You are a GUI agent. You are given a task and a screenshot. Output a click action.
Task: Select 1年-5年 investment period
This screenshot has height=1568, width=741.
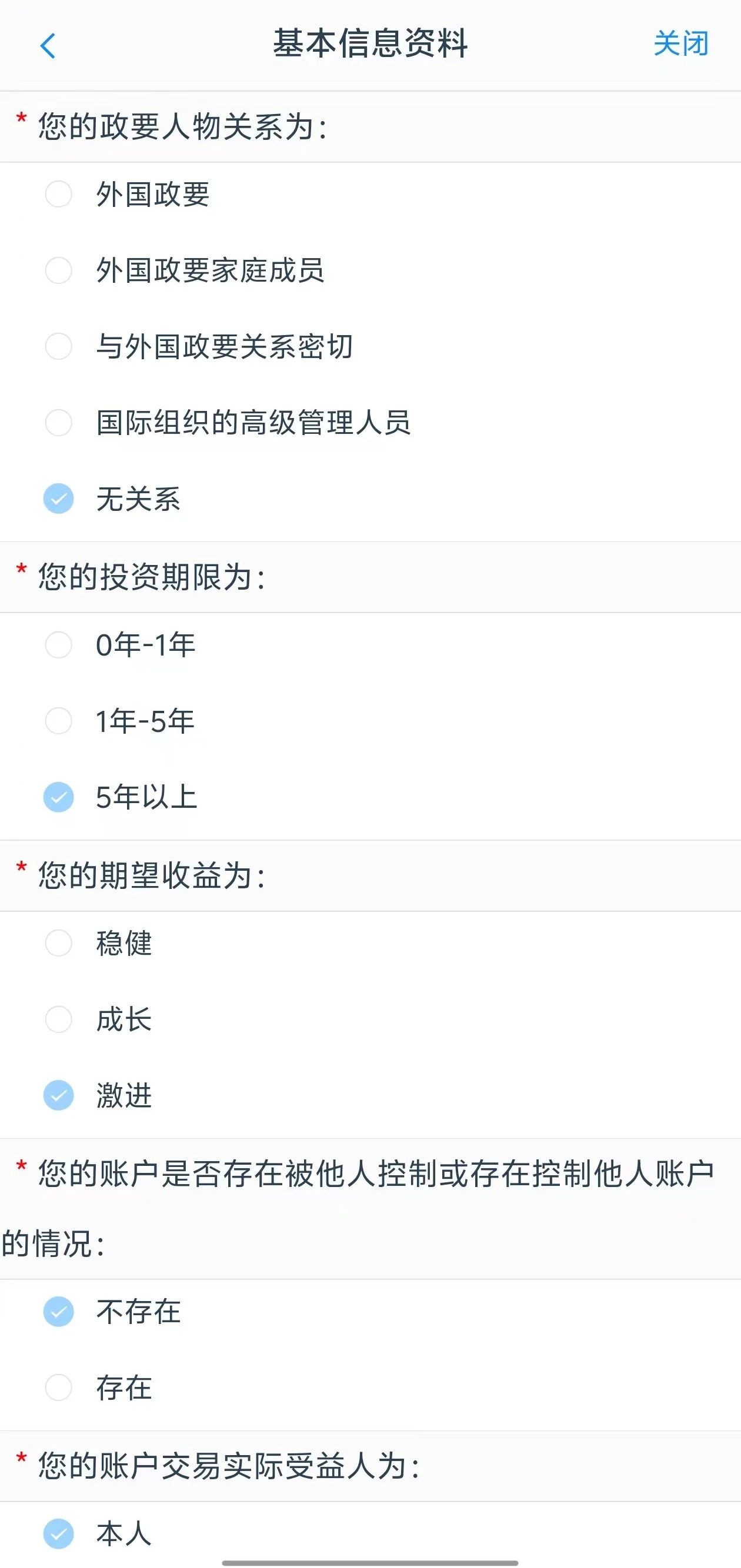click(58, 721)
